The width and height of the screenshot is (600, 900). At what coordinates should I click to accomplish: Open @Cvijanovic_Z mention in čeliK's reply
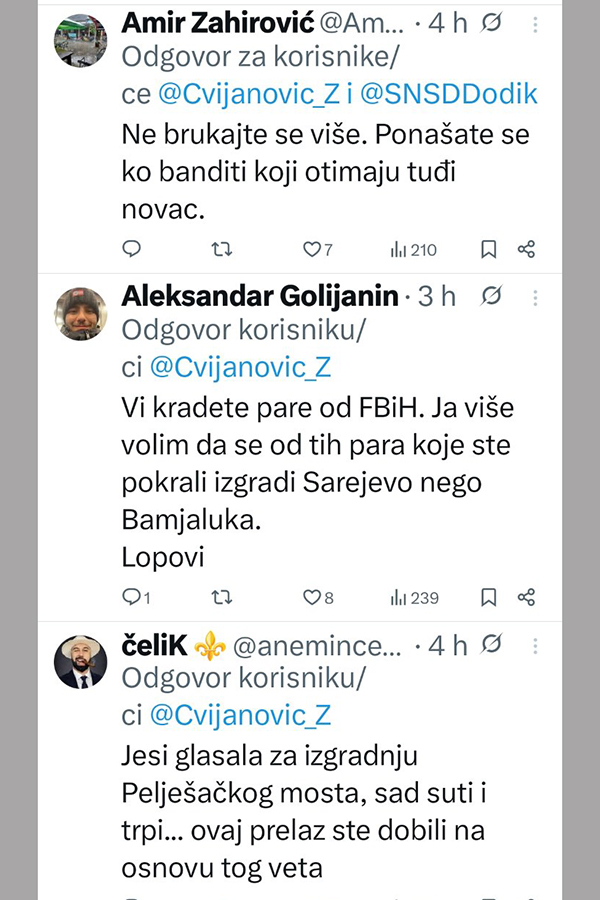[x=240, y=715]
